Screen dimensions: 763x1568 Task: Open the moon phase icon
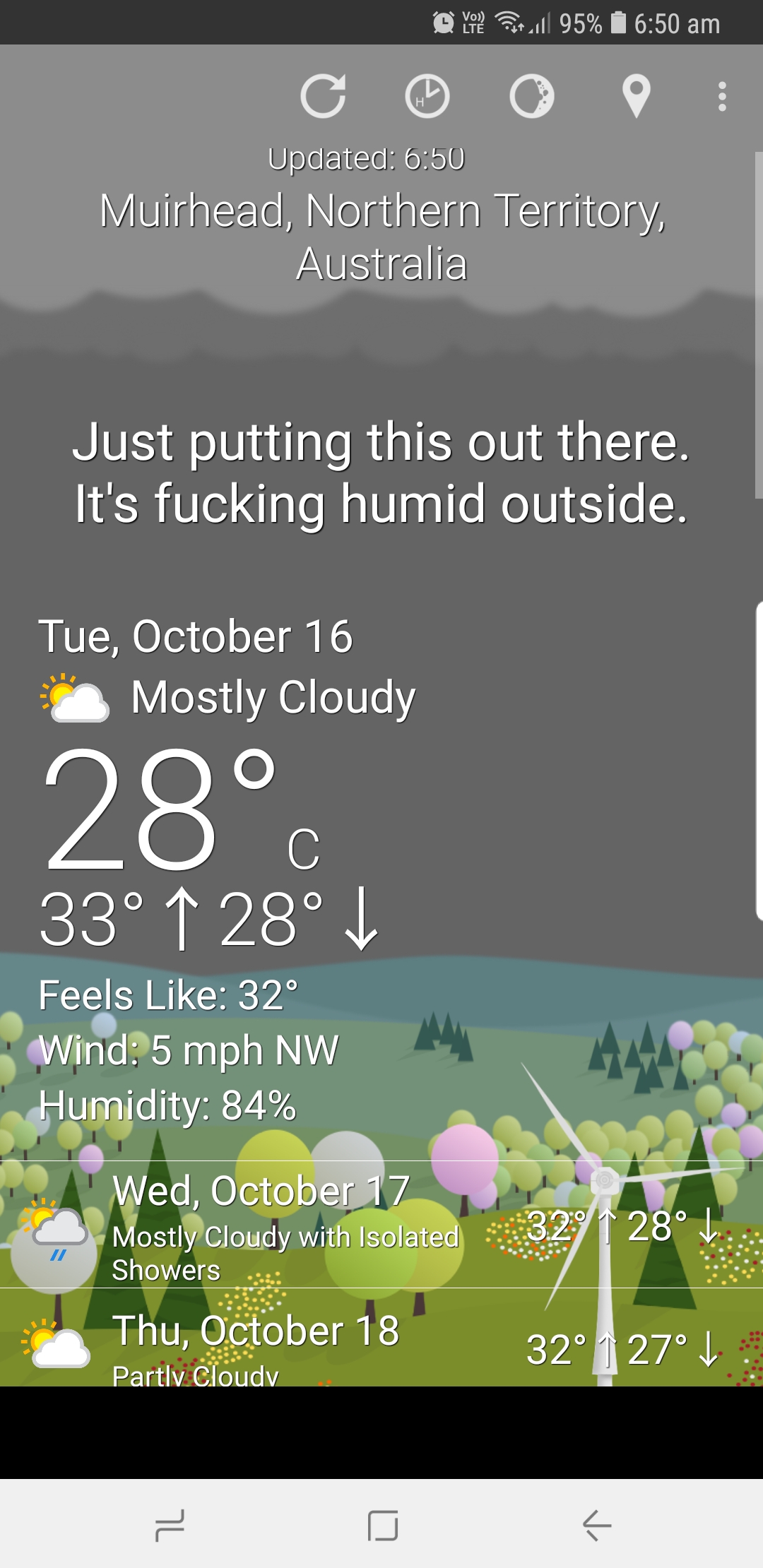(x=532, y=95)
